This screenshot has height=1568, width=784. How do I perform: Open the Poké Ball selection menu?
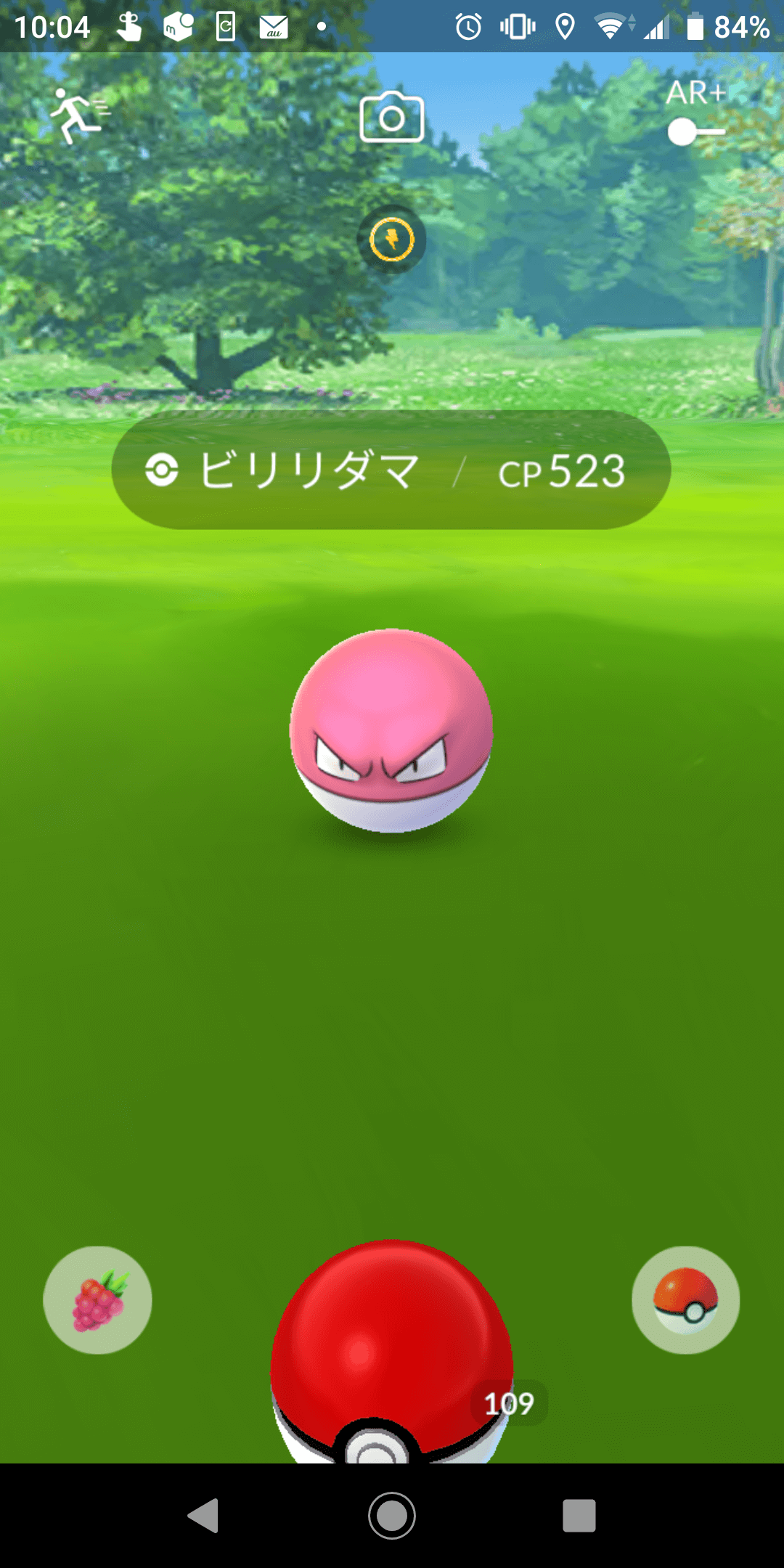685,1299
